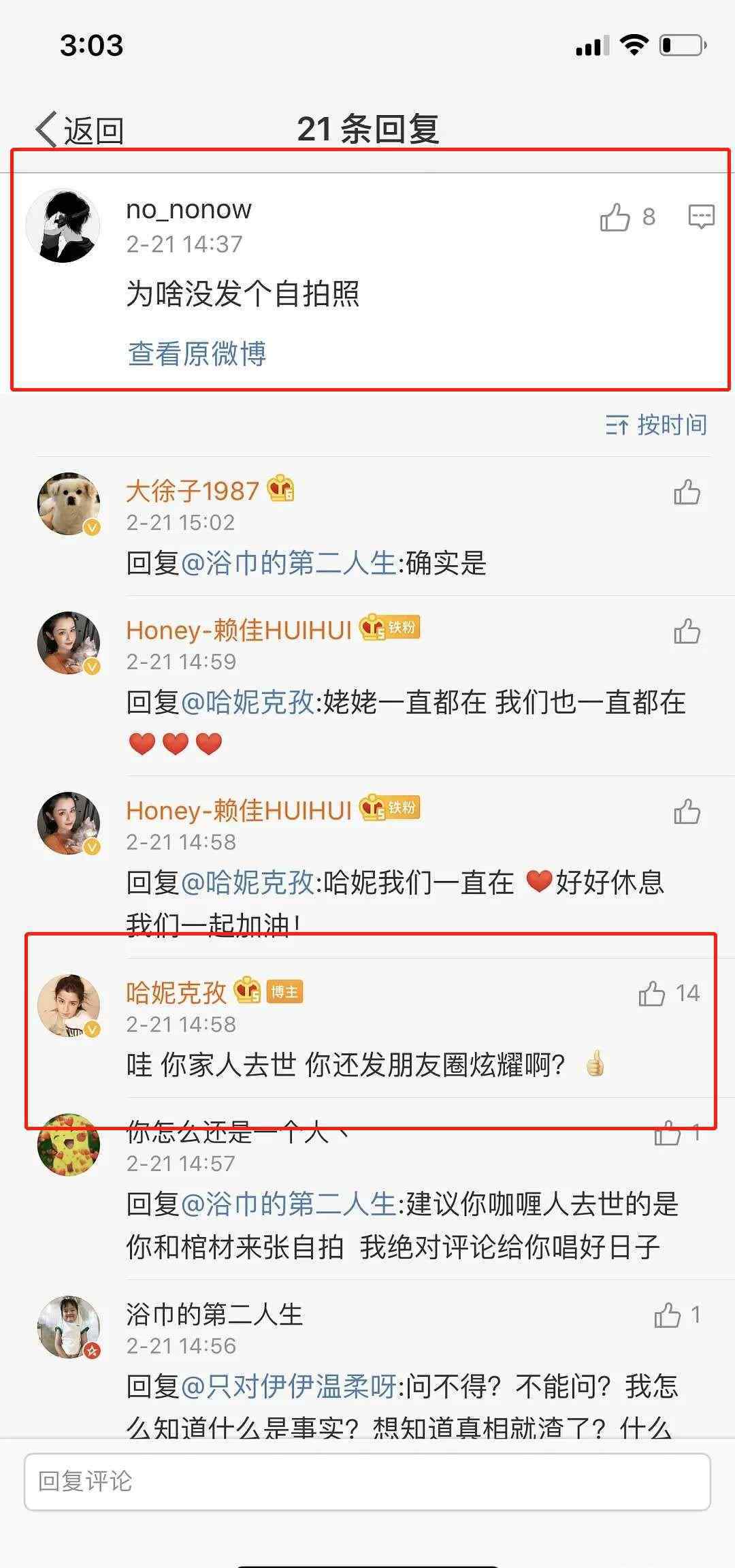735x1568 pixels.
Task: Open the @只对伊伊温柔呀 mention
Action: point(289,1386)
